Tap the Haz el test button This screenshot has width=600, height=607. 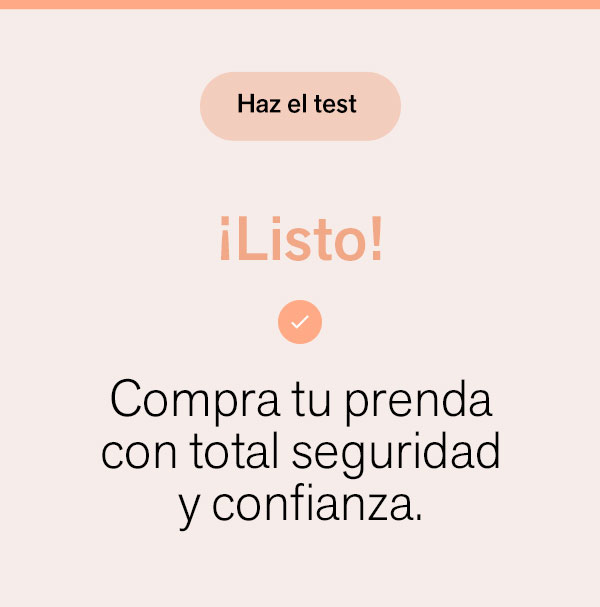click(x=300, y=105)
